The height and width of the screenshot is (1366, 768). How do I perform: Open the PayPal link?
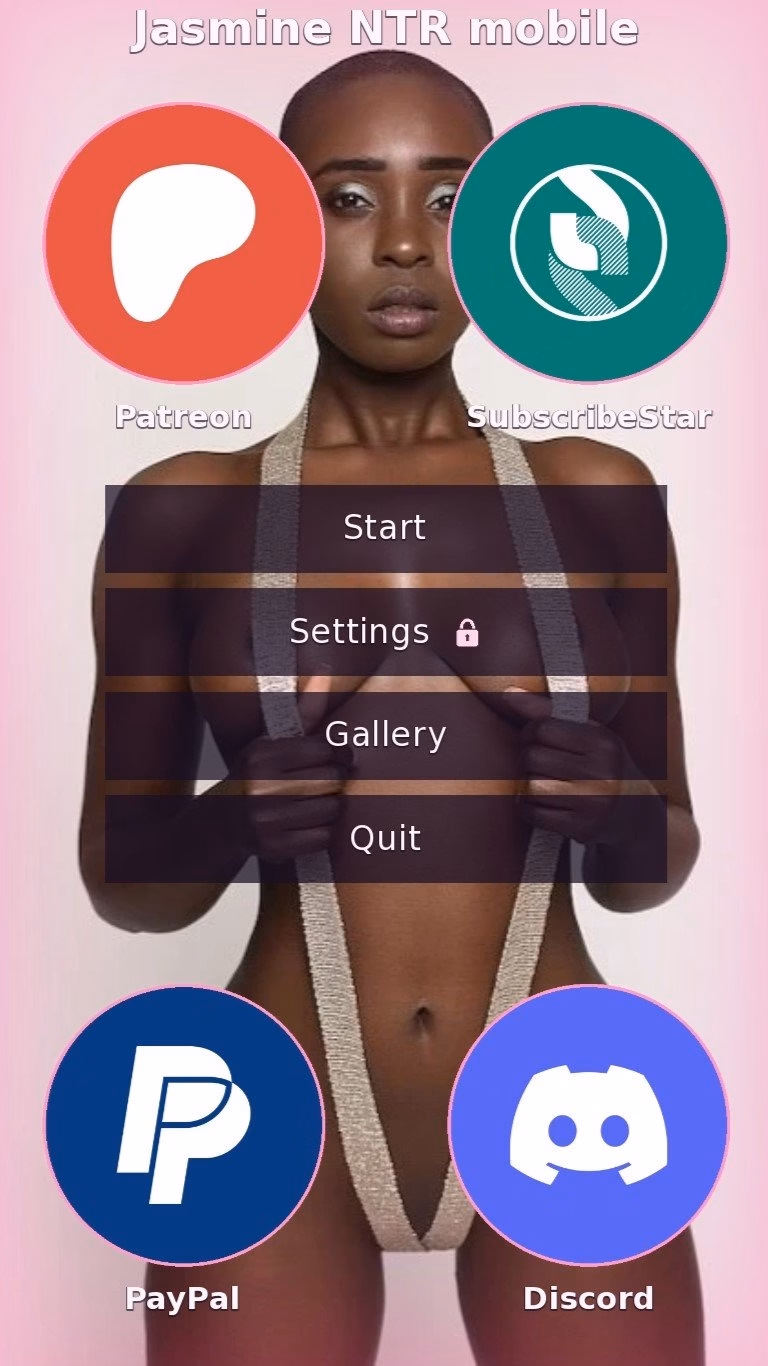(x=184, y=1125)
